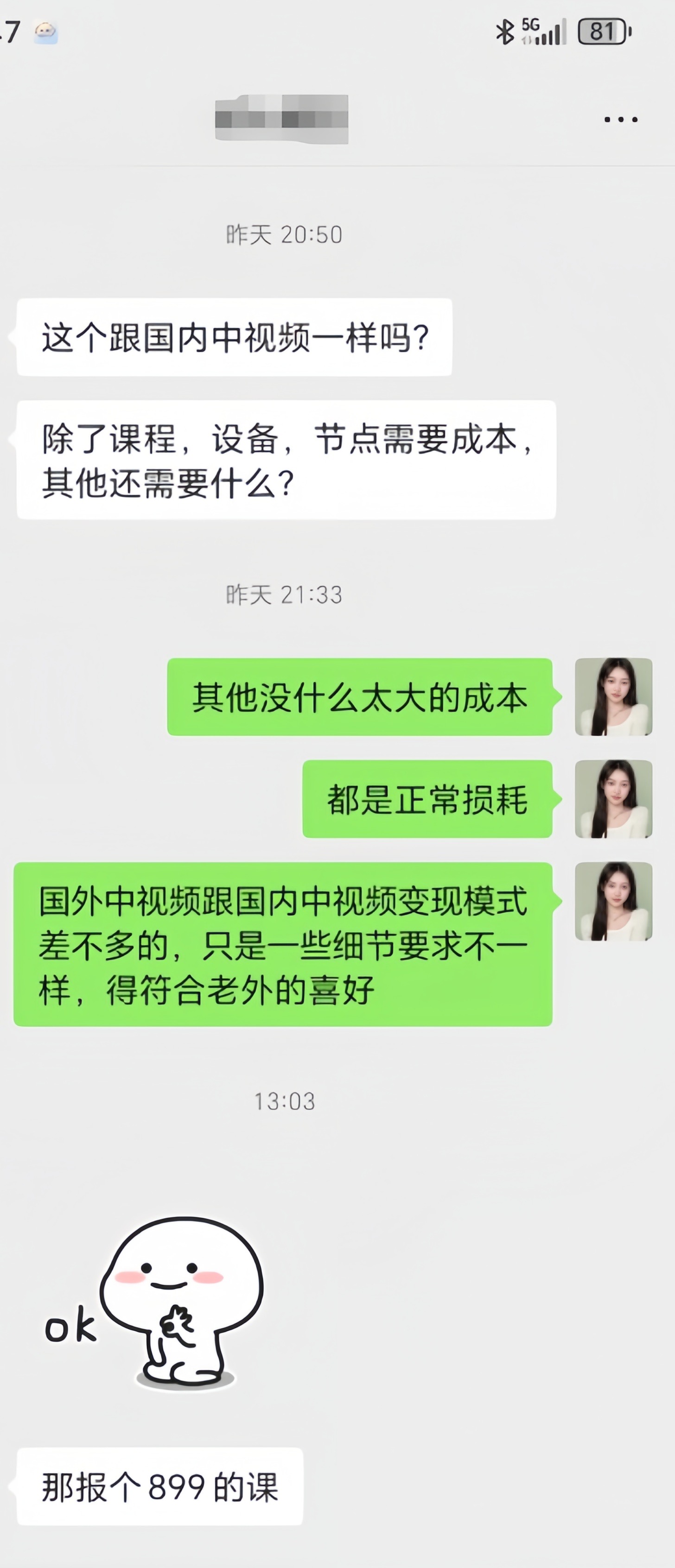Open avatar beside 都是正常损耗 message

(613, 799)
